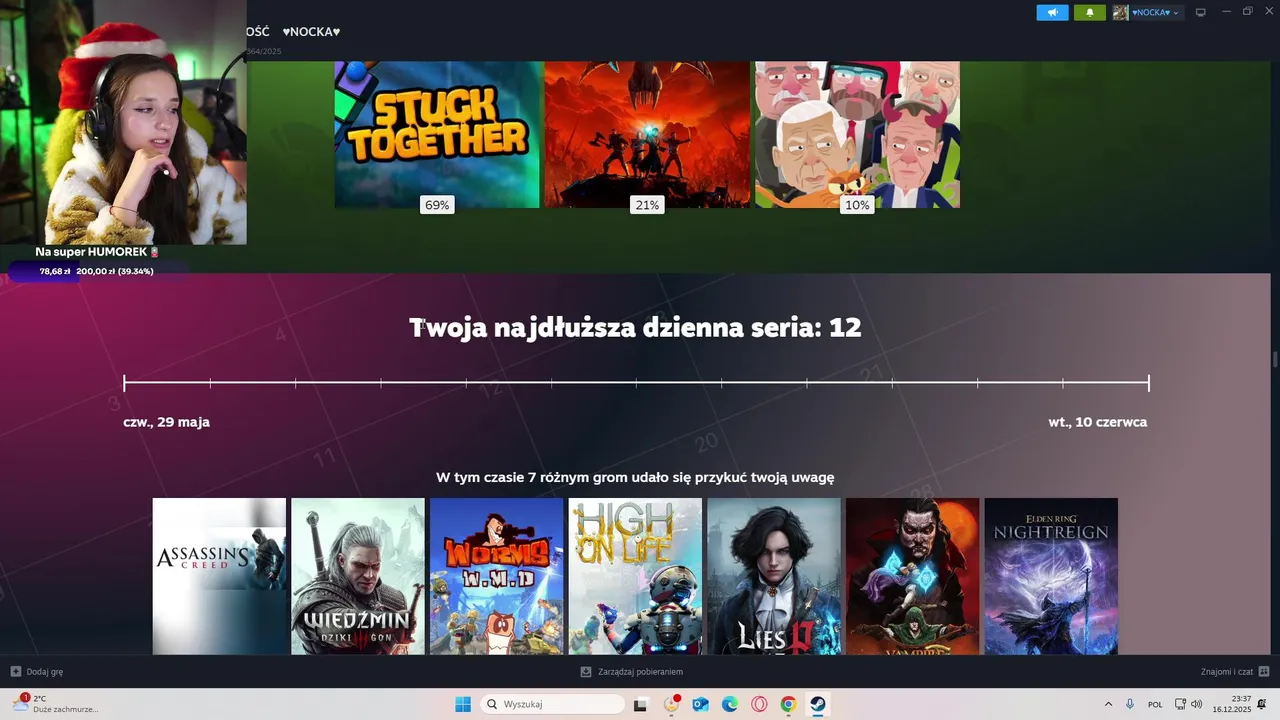Open the Assassin's Creed game tile
The width and height of the screenshot is (1280, 720).
pos(219,576)
